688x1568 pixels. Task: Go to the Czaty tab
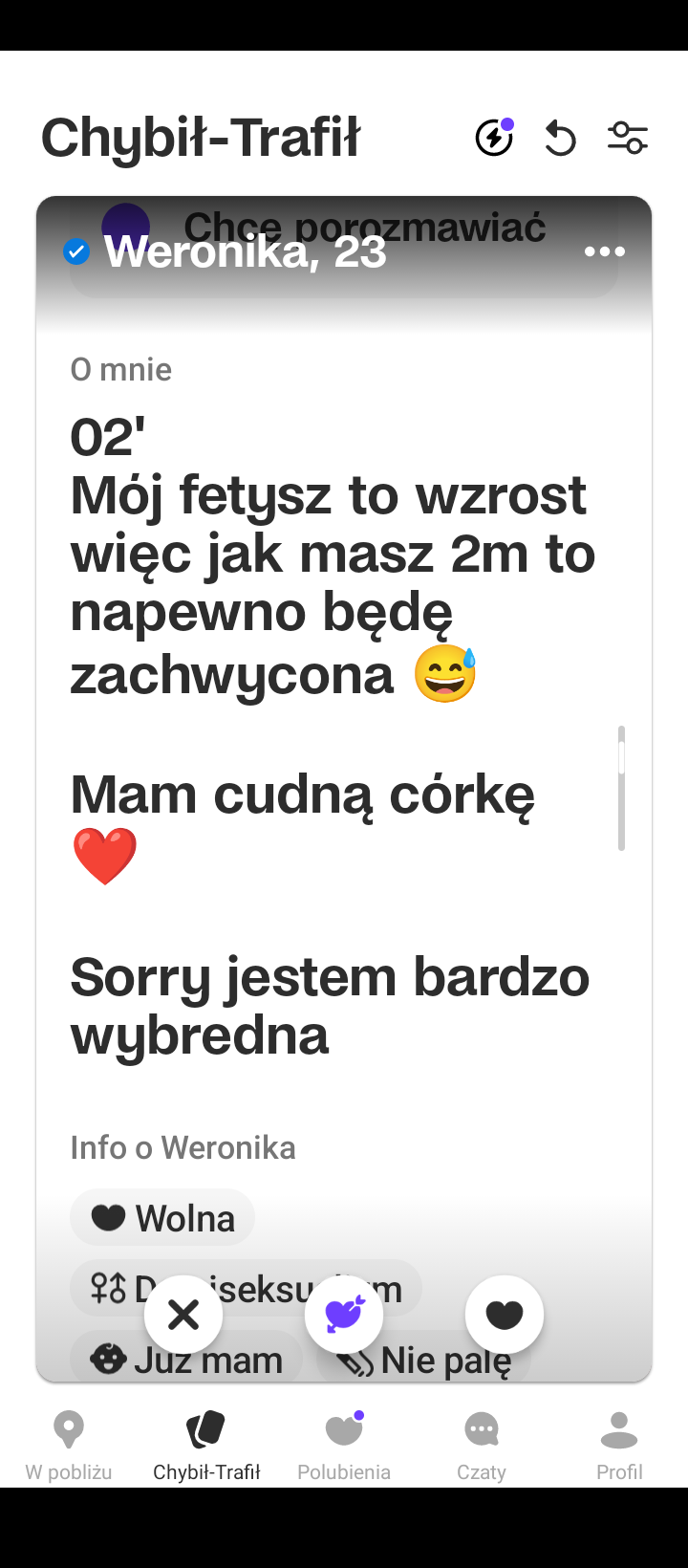click(482, 1444)
